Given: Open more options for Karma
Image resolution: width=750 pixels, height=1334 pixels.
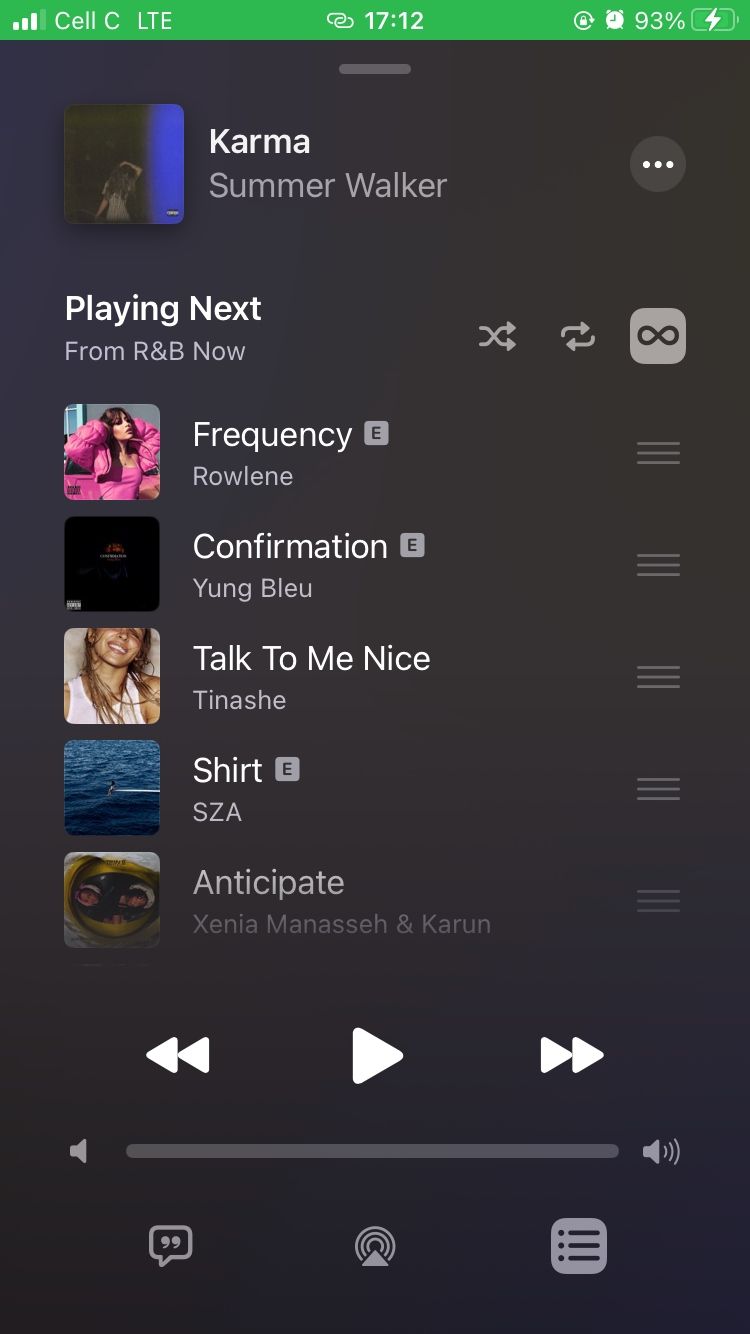Looking at the screenshot, I should 657,164.
